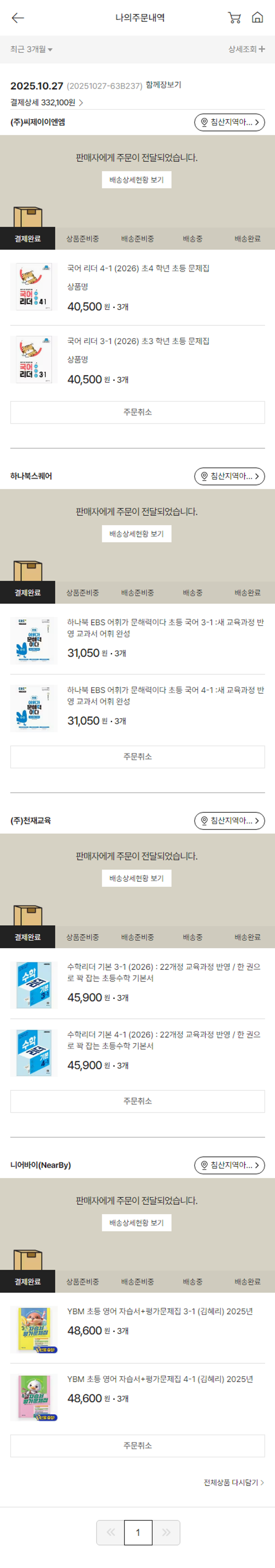
Task: View 배송상세현황 보기 for 니어바이(NearBy) order
Action: click(137, 1223)
